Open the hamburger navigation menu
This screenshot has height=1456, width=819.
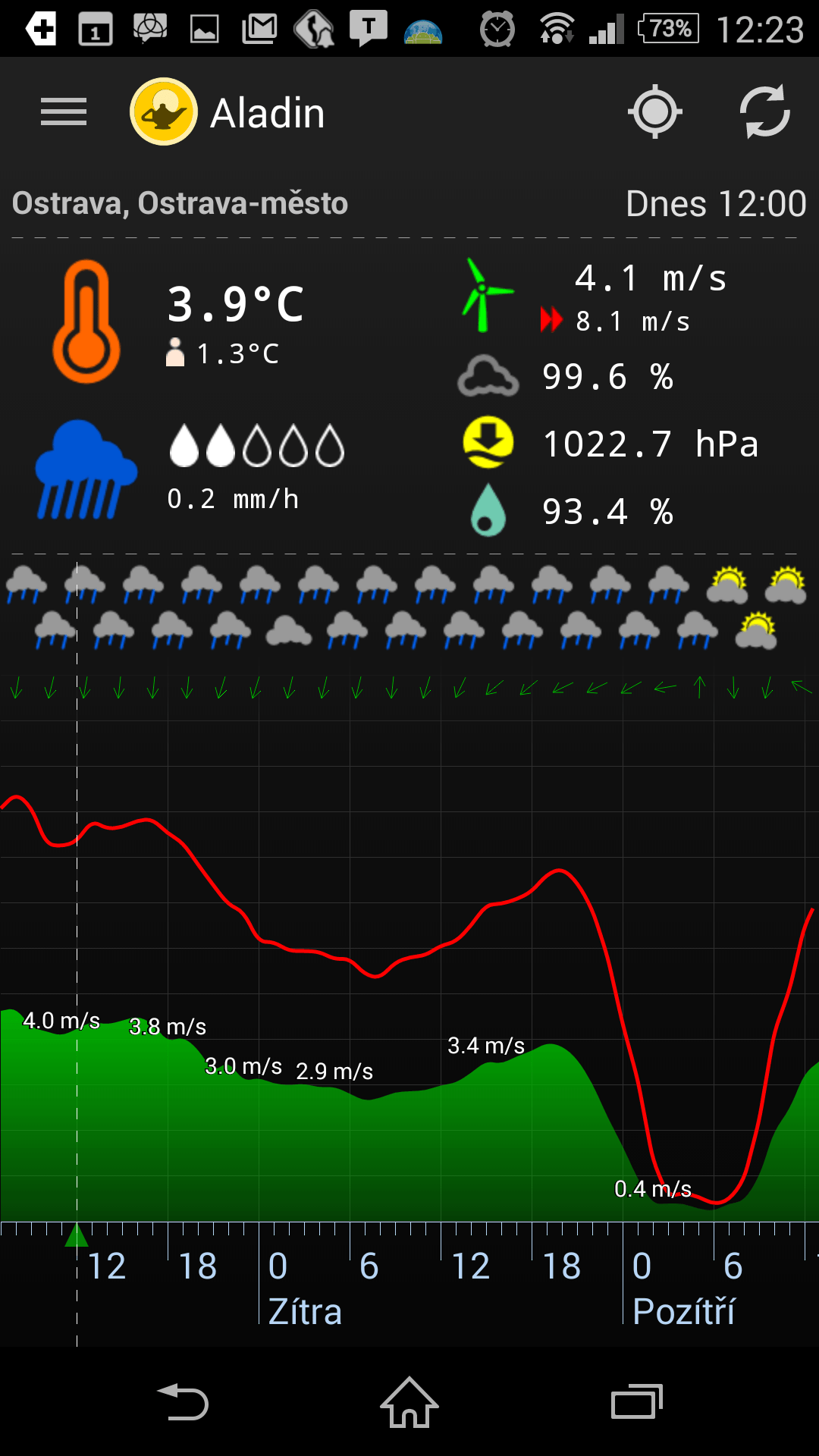pyautogui.click(x=64, y=112)
